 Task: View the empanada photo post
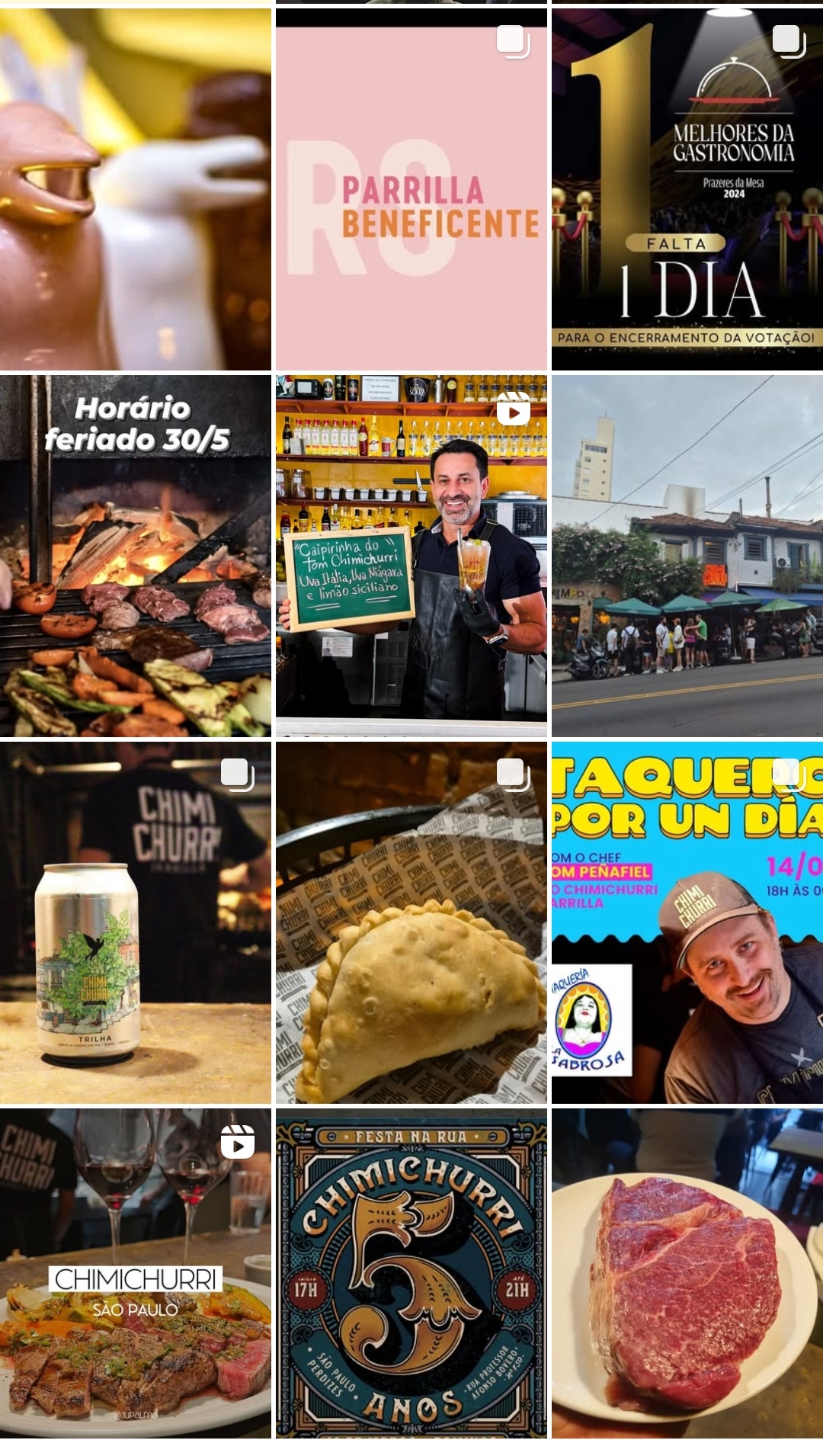pos(411,922)
